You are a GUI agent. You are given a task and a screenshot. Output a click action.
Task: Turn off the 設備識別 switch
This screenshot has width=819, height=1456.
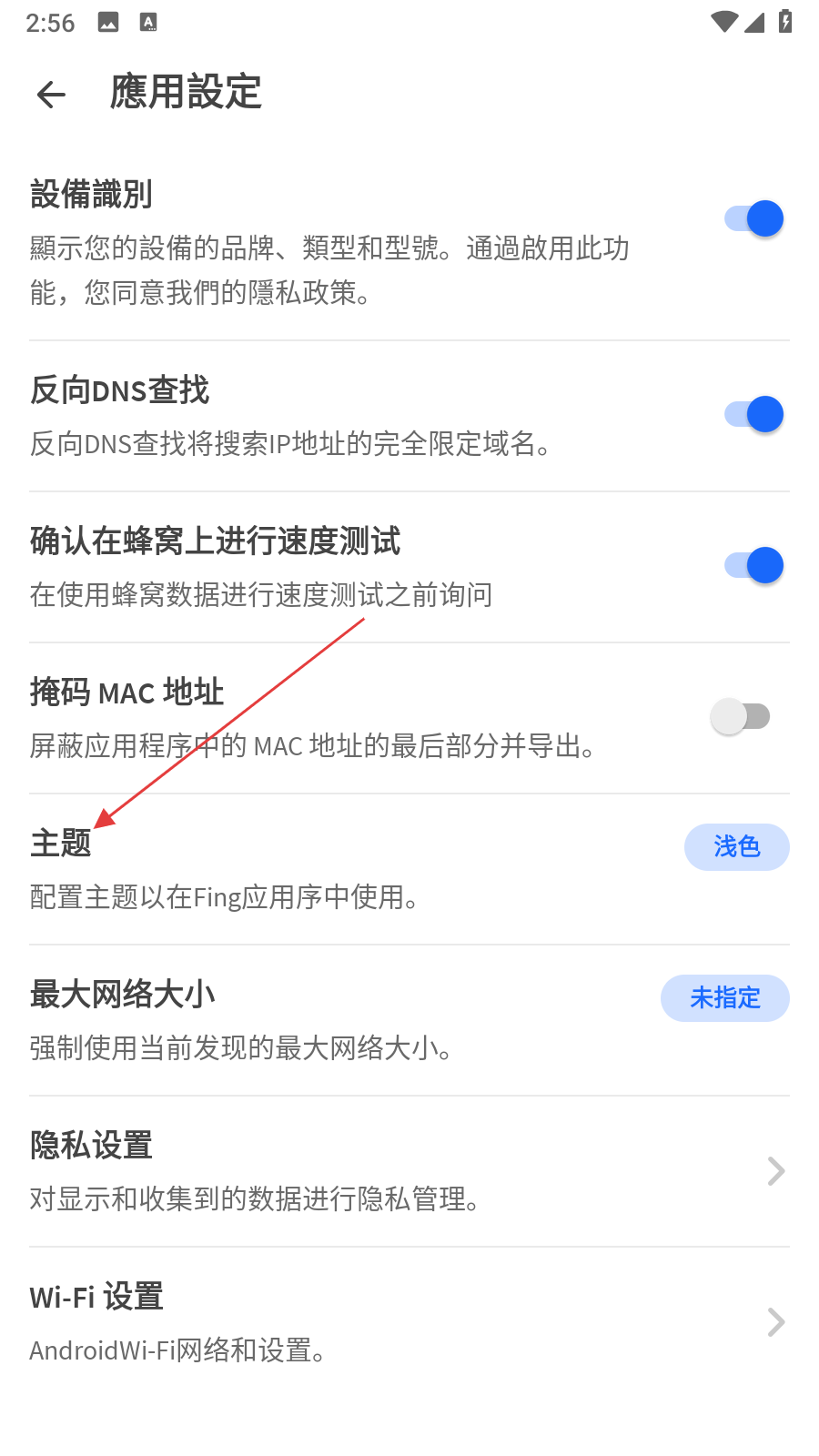point(753,219)
